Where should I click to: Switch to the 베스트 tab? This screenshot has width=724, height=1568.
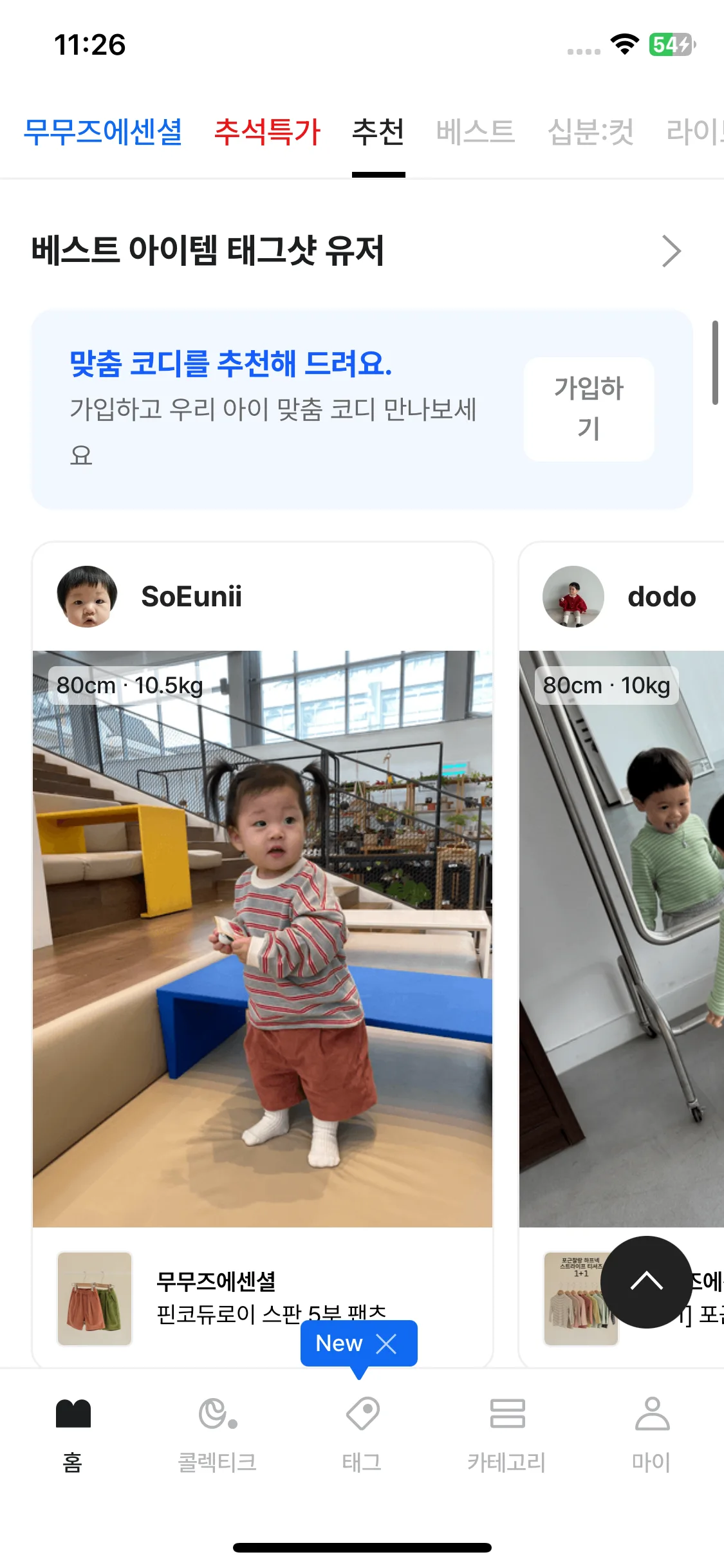coord(476,131)
